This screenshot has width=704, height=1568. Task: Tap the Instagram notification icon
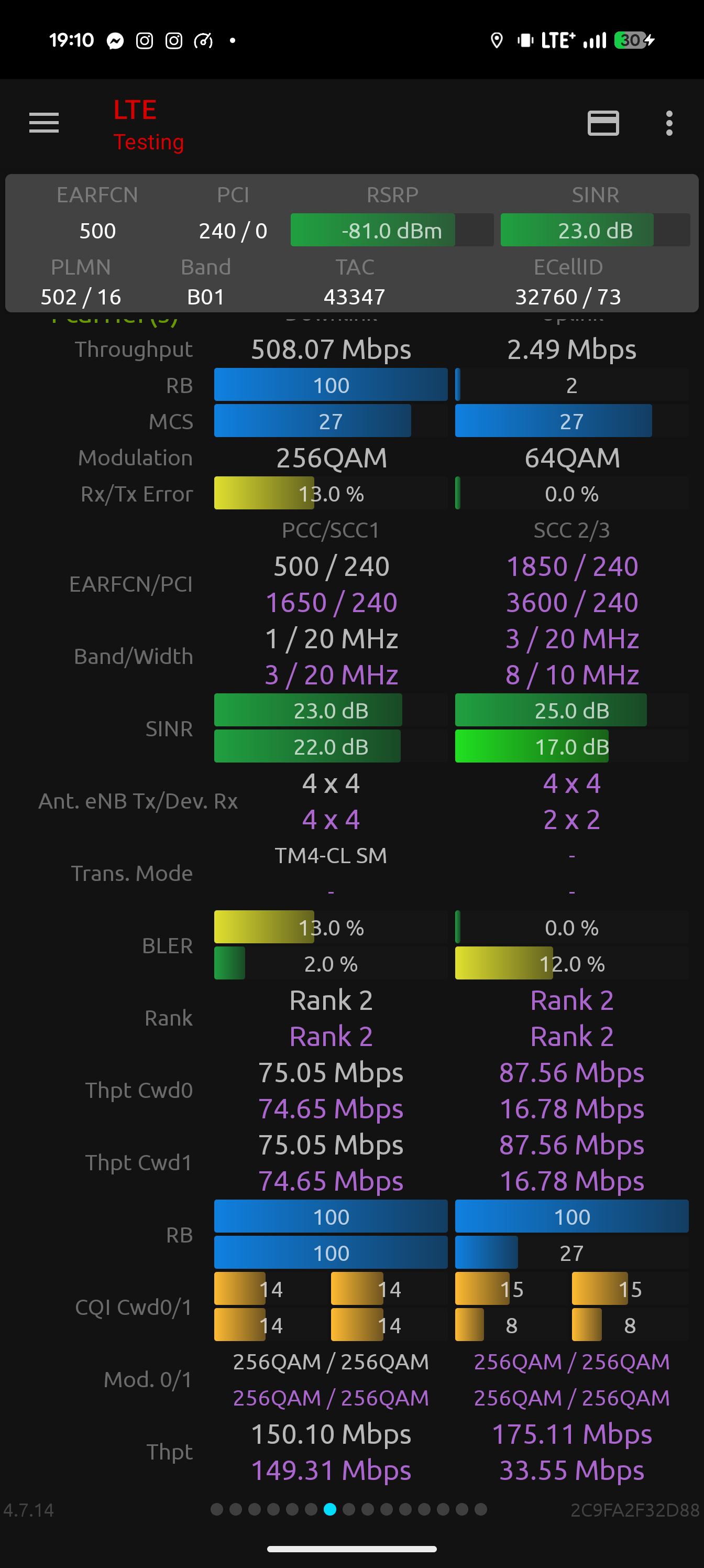point(145,40)
